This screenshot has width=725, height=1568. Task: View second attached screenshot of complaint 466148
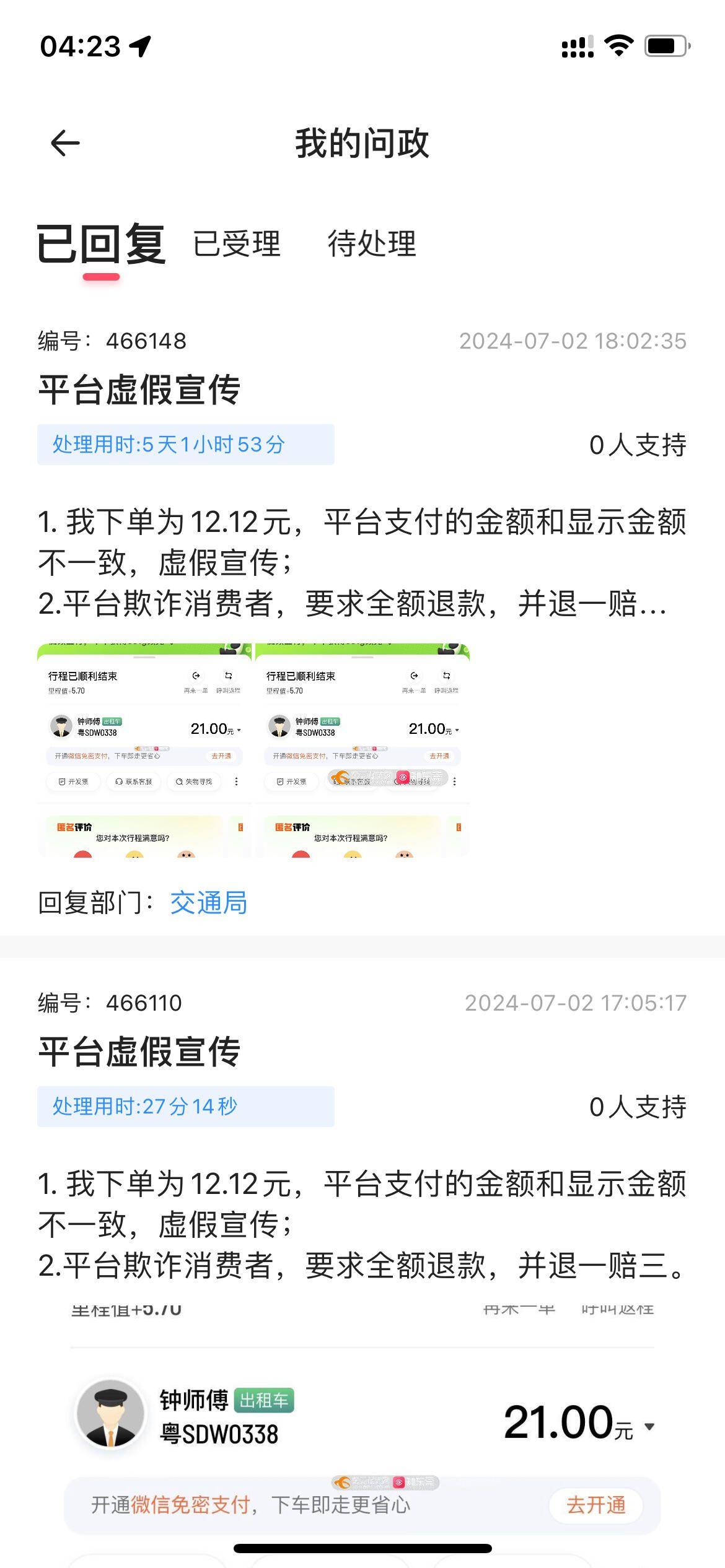(362, 751)
